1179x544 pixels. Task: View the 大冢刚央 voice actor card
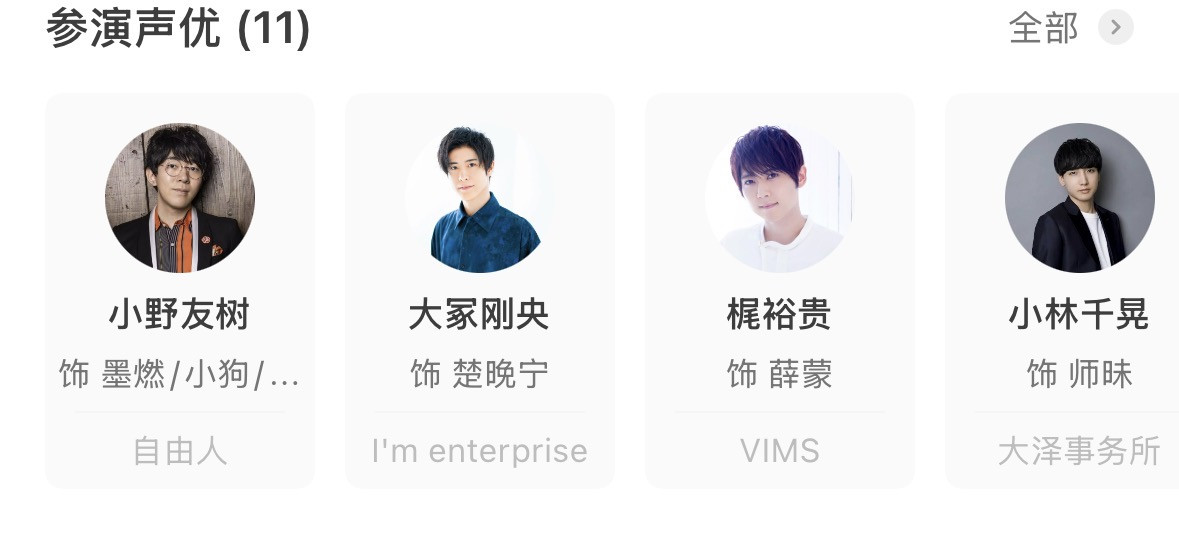click(x=480, y=290)
